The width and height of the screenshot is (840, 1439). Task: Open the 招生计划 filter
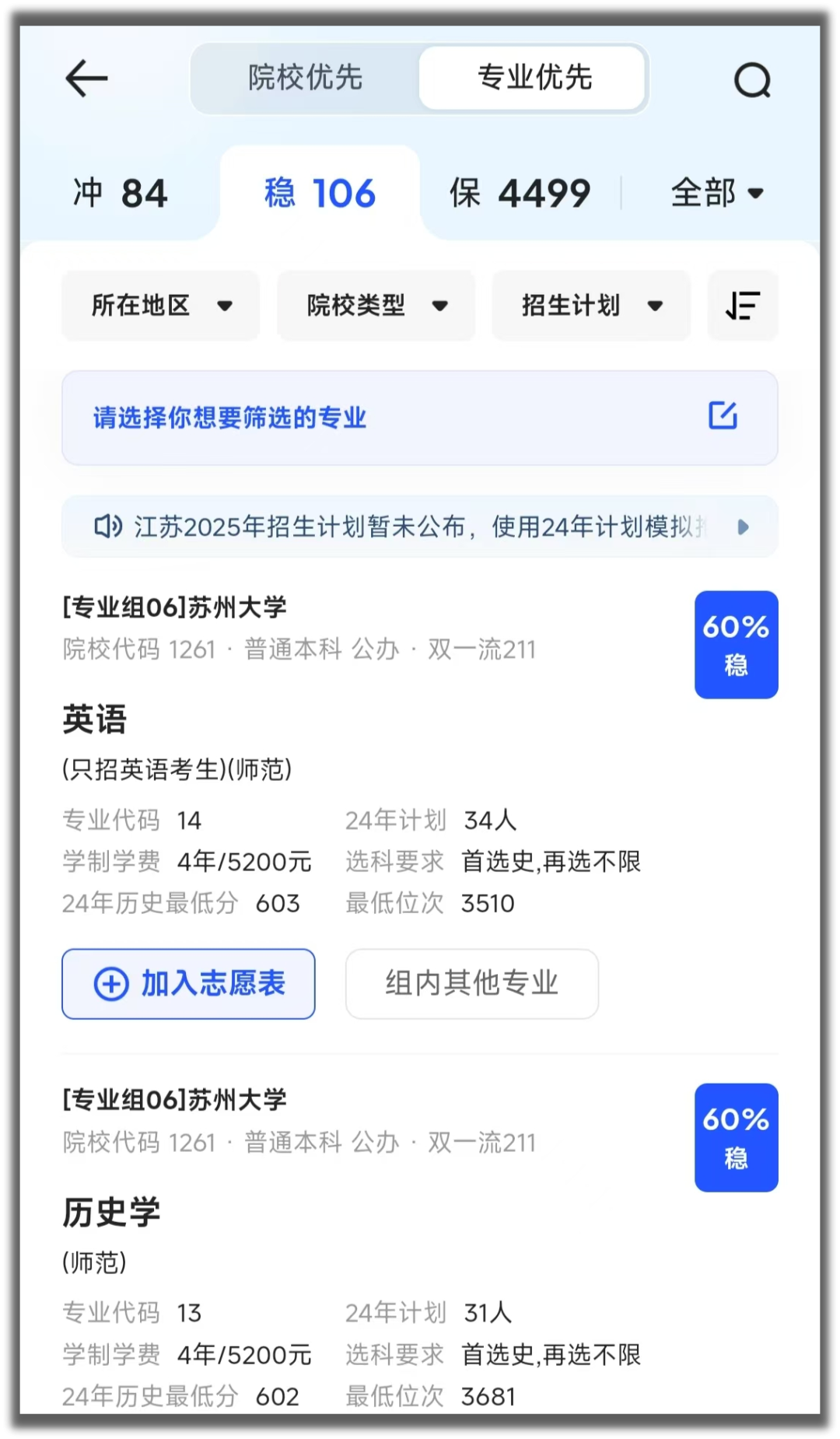click(x=591, y=306)
